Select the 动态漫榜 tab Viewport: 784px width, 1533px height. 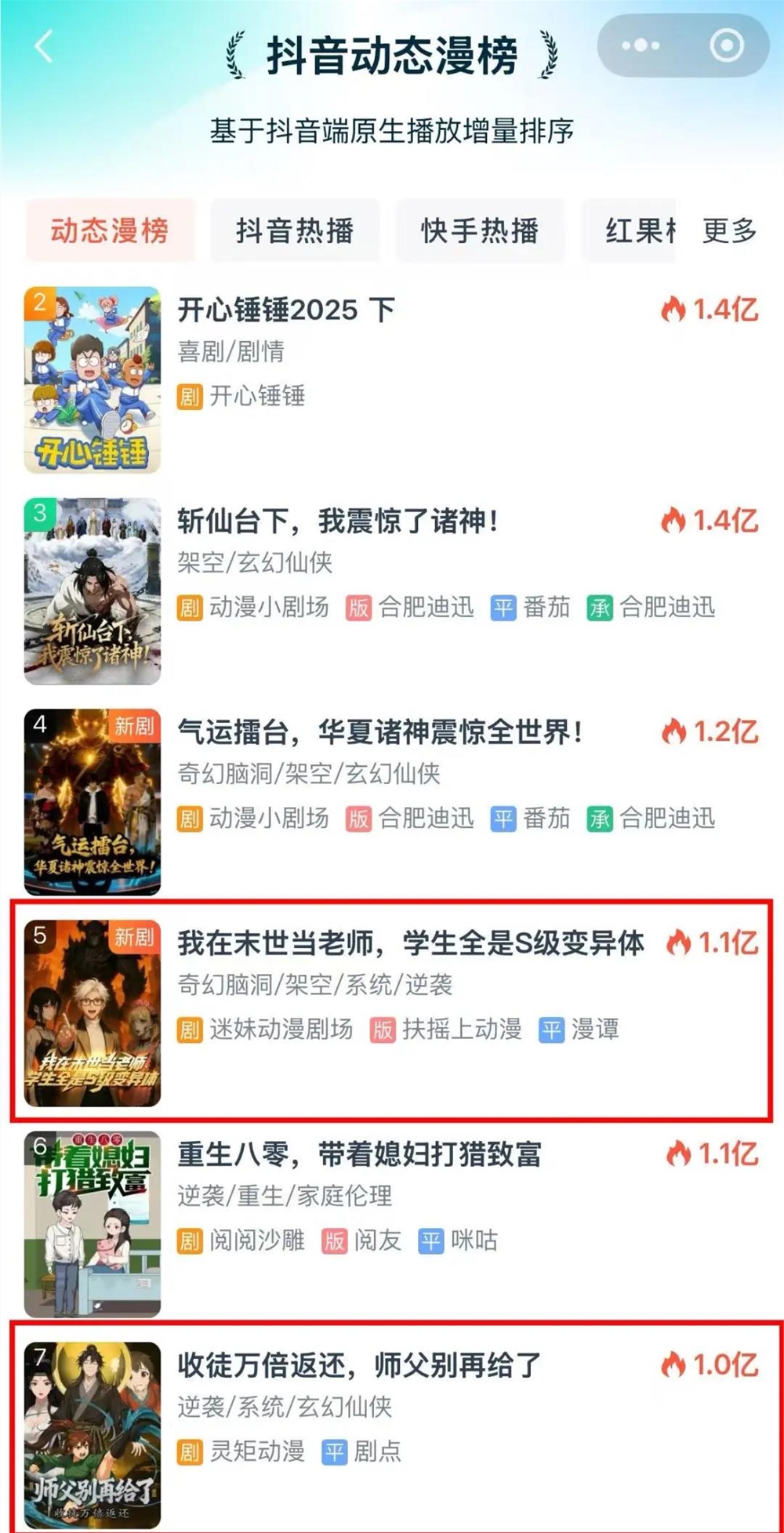point(108,230)
